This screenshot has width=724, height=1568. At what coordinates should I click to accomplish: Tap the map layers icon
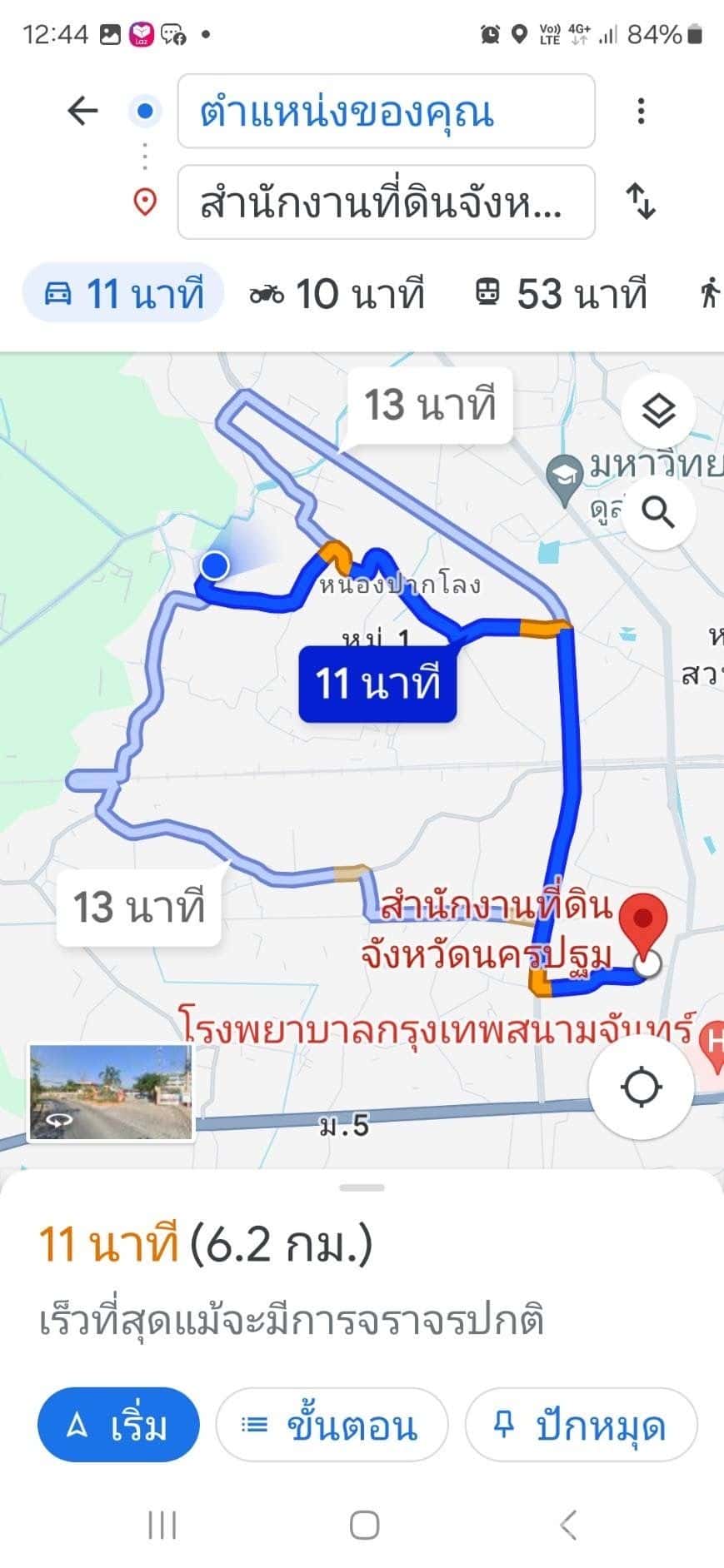point(660,410)
